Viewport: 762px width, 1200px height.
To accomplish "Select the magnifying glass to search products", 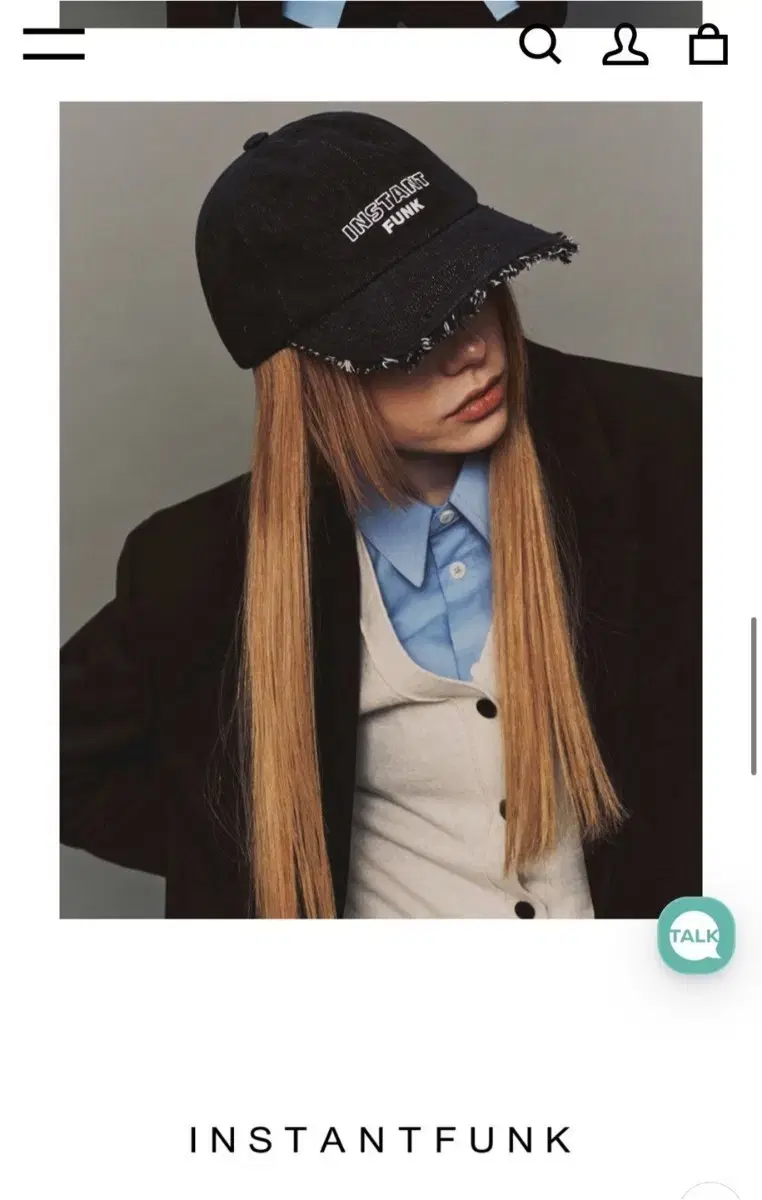I will pyautogui.click(x=540, y=47).
